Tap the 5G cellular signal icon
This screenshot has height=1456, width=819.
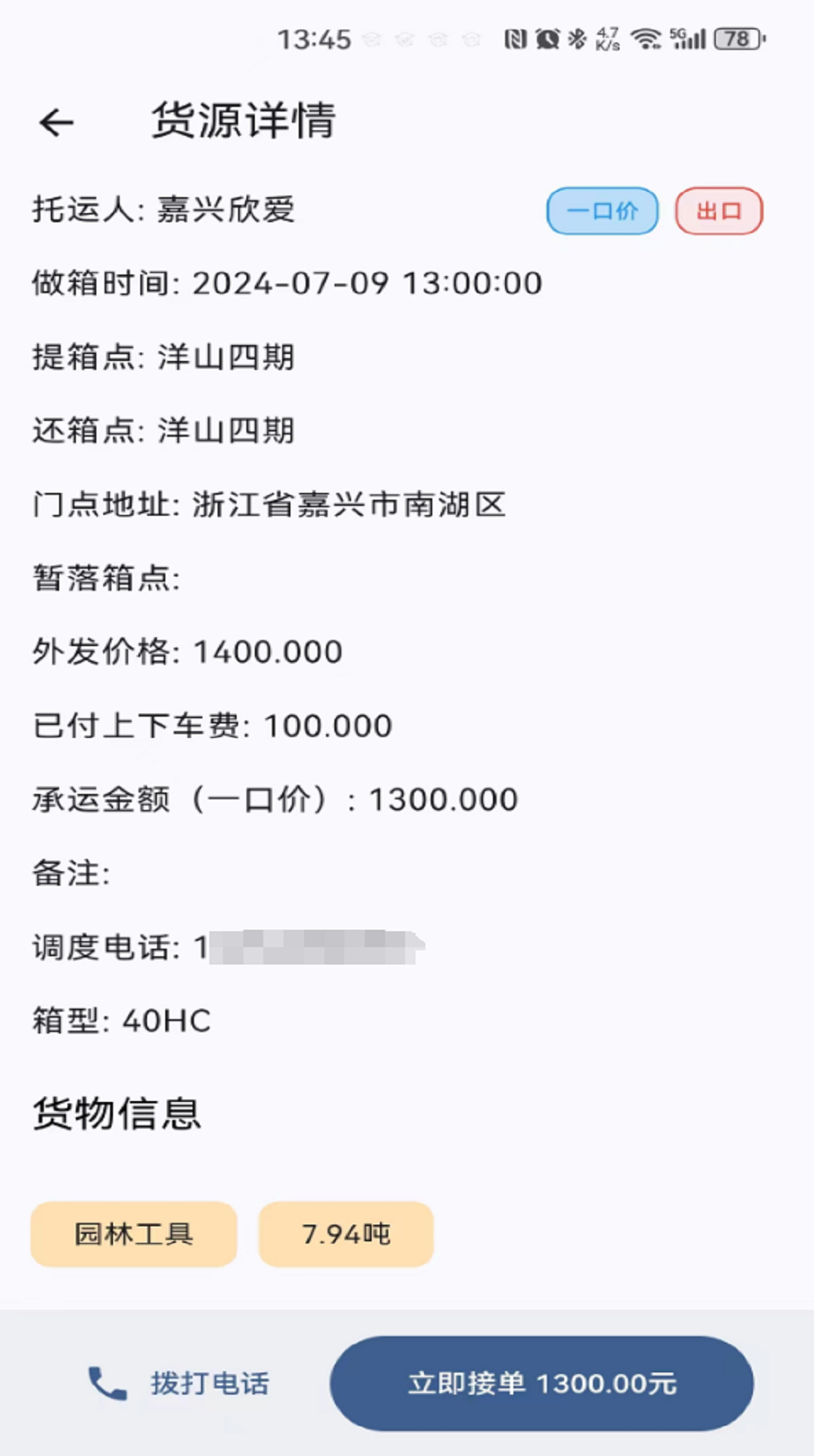pos(689,36)
